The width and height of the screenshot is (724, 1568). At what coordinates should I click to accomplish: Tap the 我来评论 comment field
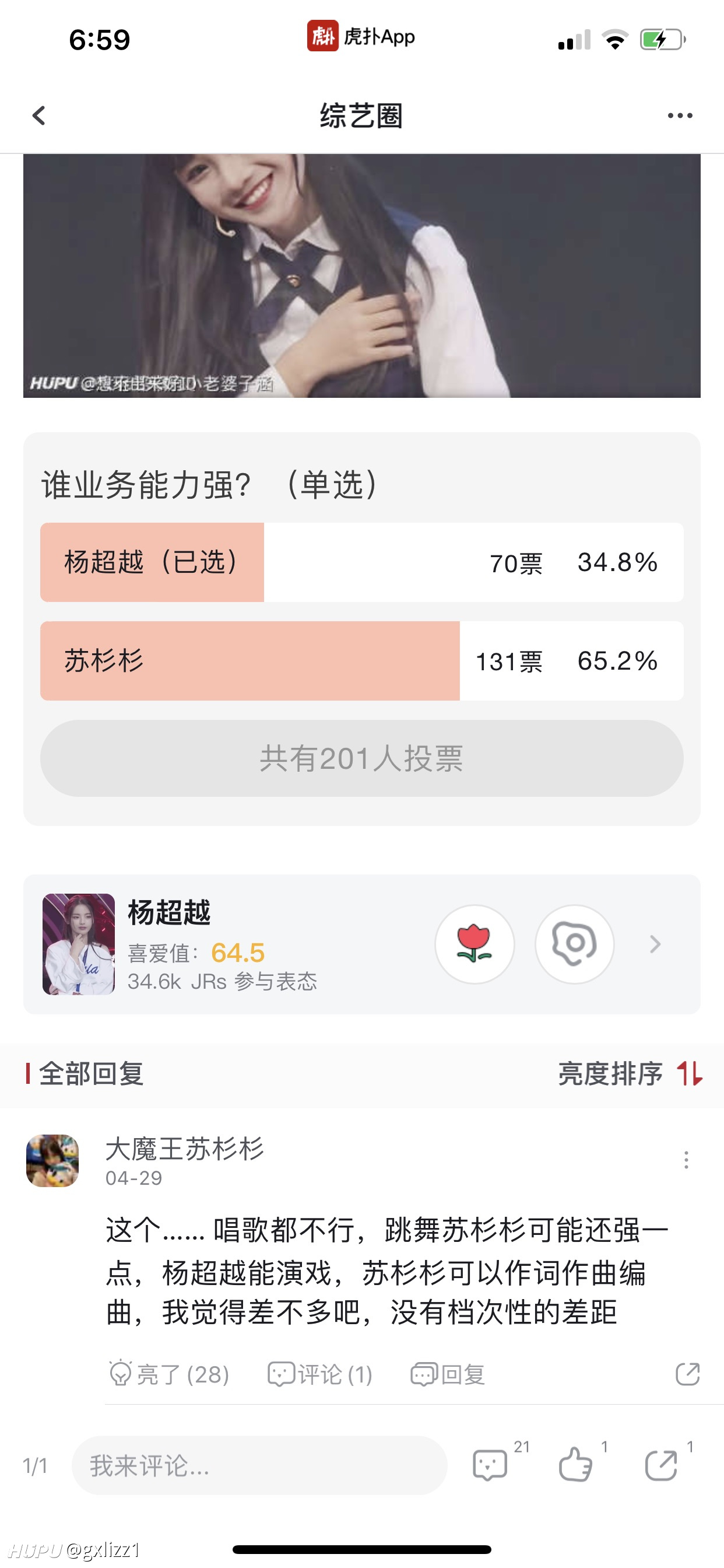[259, 1465]
